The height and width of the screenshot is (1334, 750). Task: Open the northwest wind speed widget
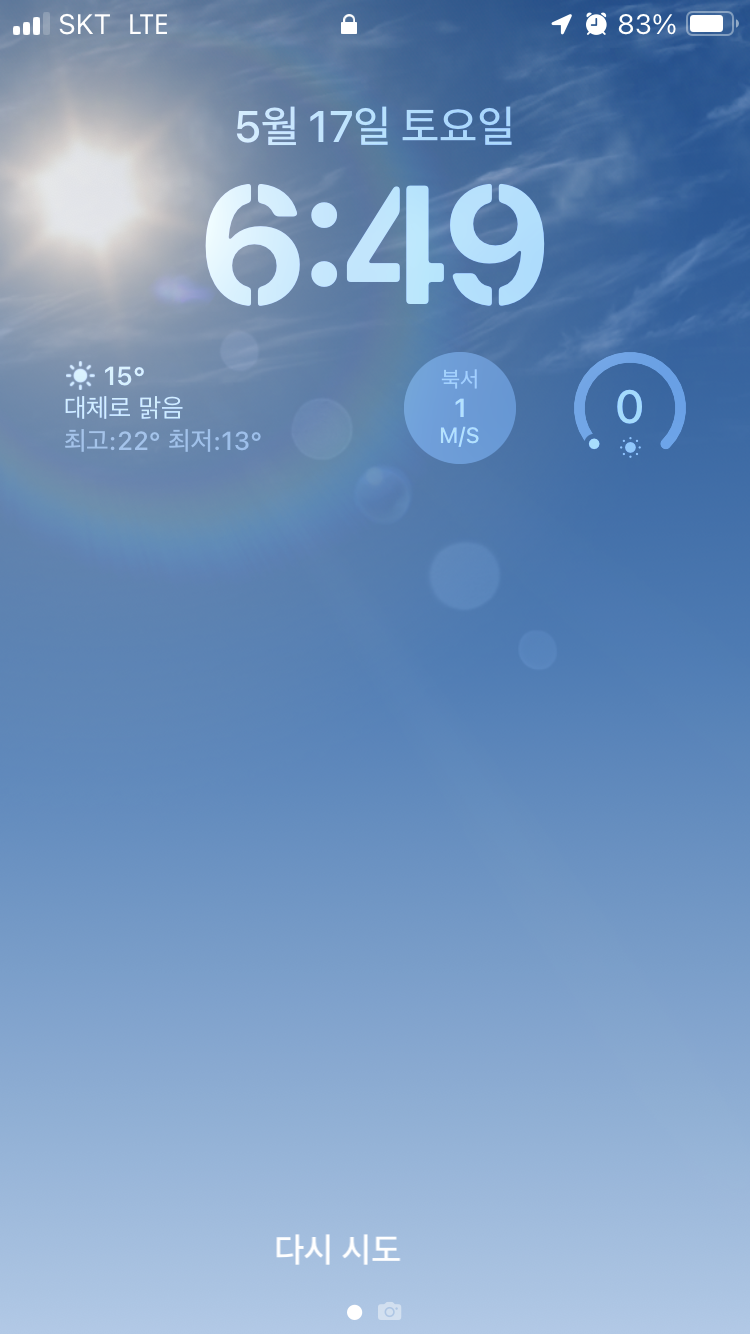(460, 408)
